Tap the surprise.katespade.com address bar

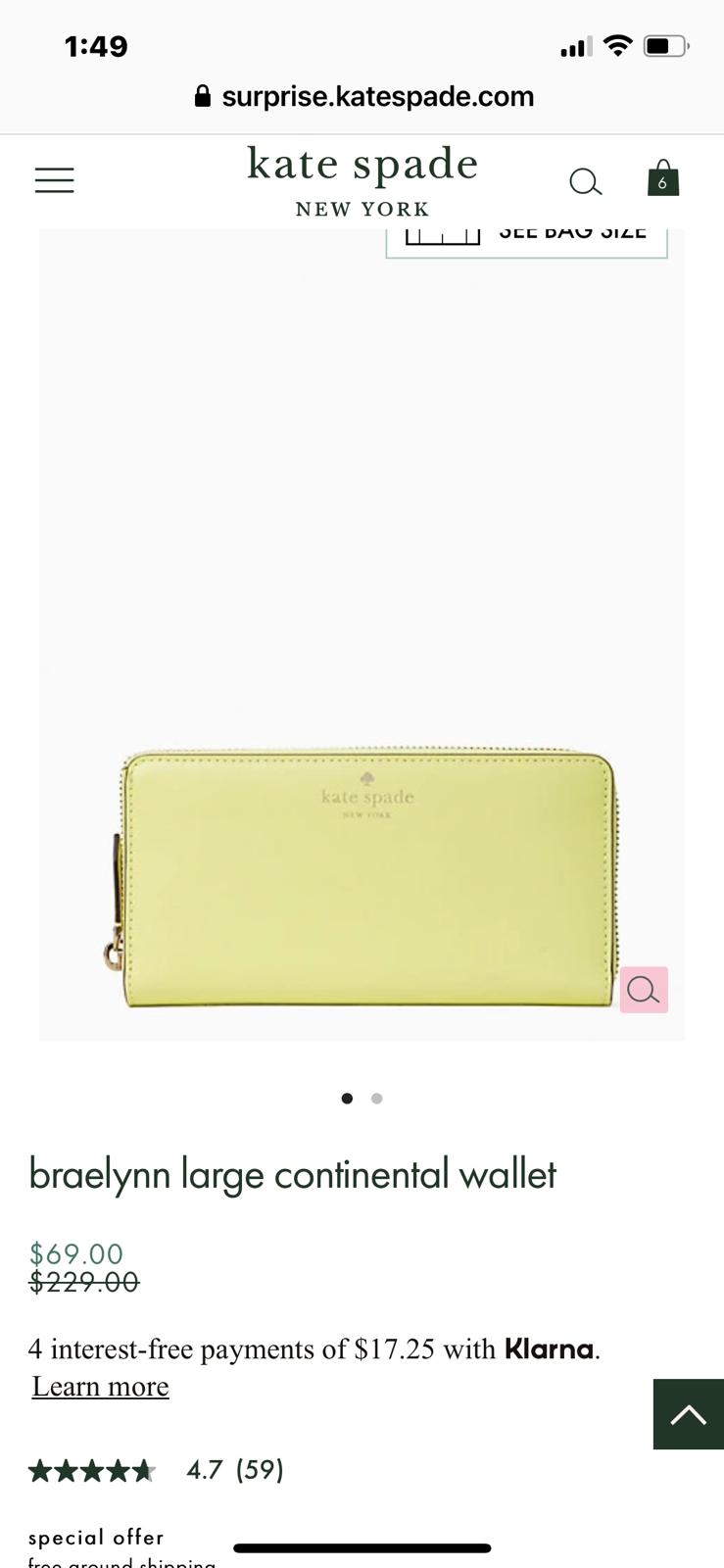point(363,96)
